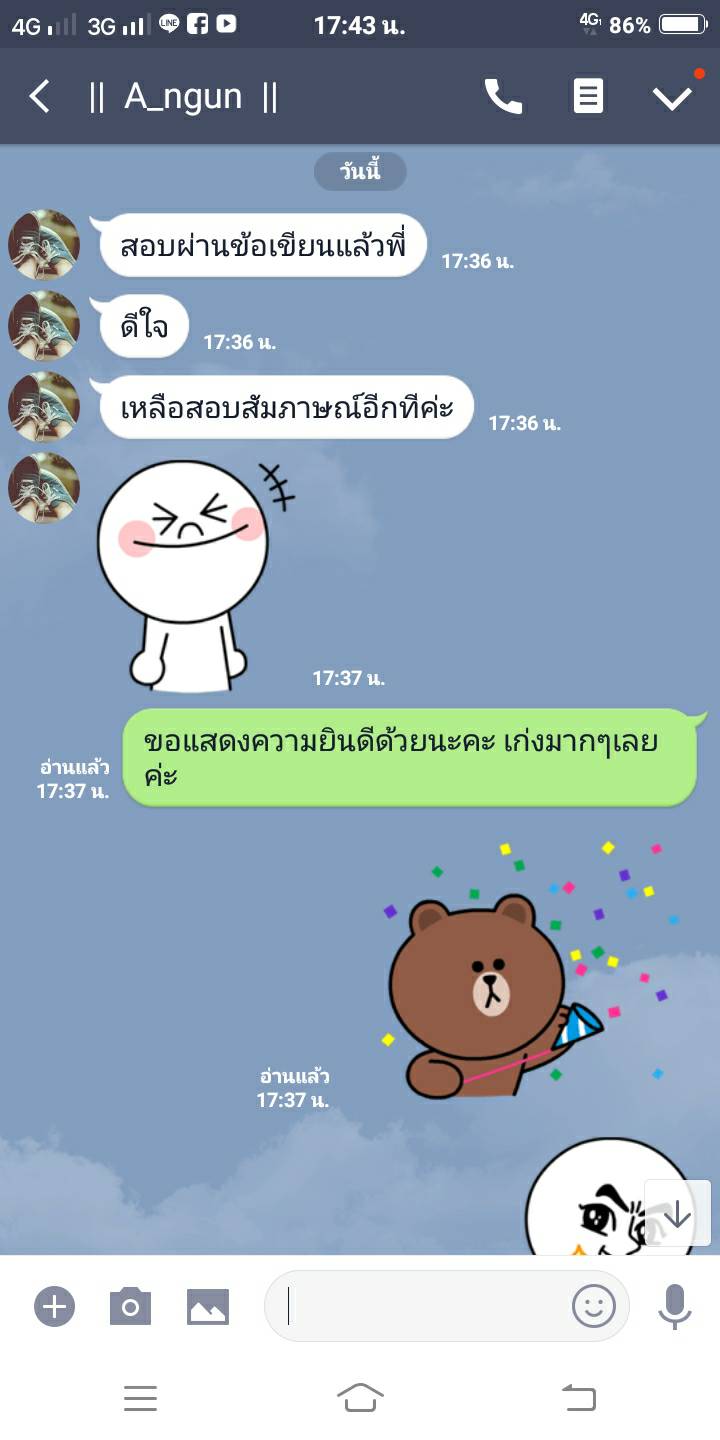This screenshot has height=1440, width=720.
Task: Open A_ngun's profile picture beside first message
Action: (44, 245)
